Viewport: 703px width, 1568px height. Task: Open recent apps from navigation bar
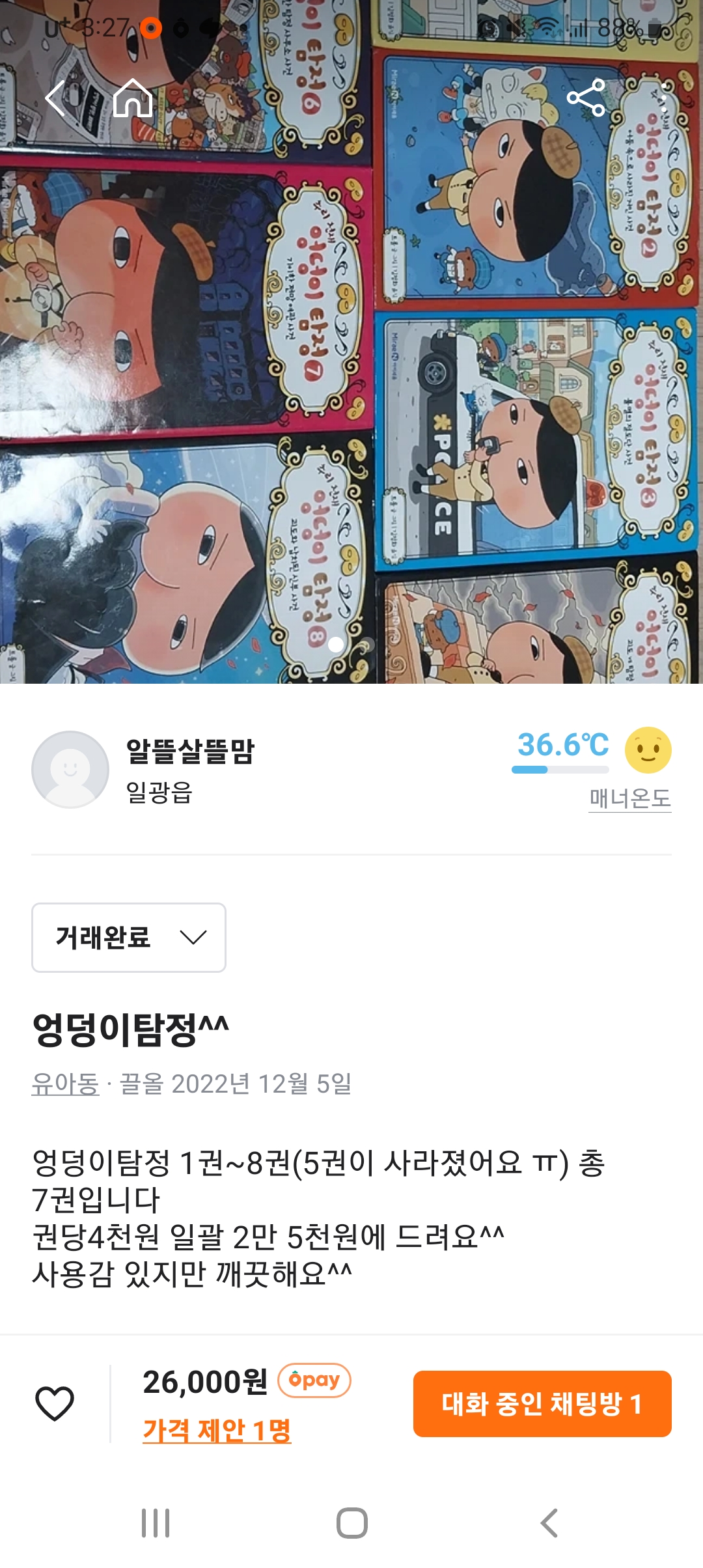coord(156,1524)
